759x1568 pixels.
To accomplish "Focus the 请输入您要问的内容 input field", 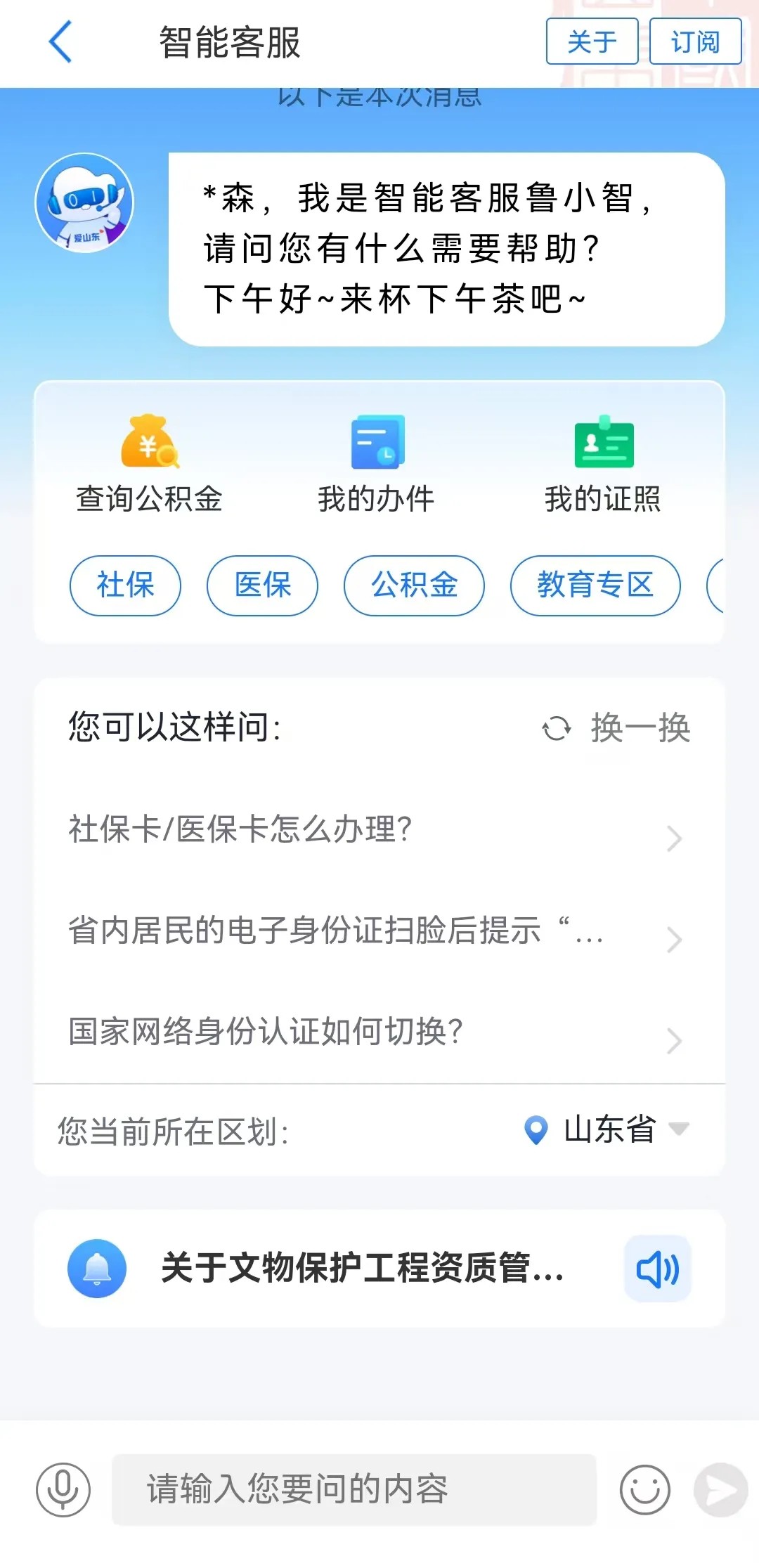I will pyautogui.click(x=354, y=1489).
